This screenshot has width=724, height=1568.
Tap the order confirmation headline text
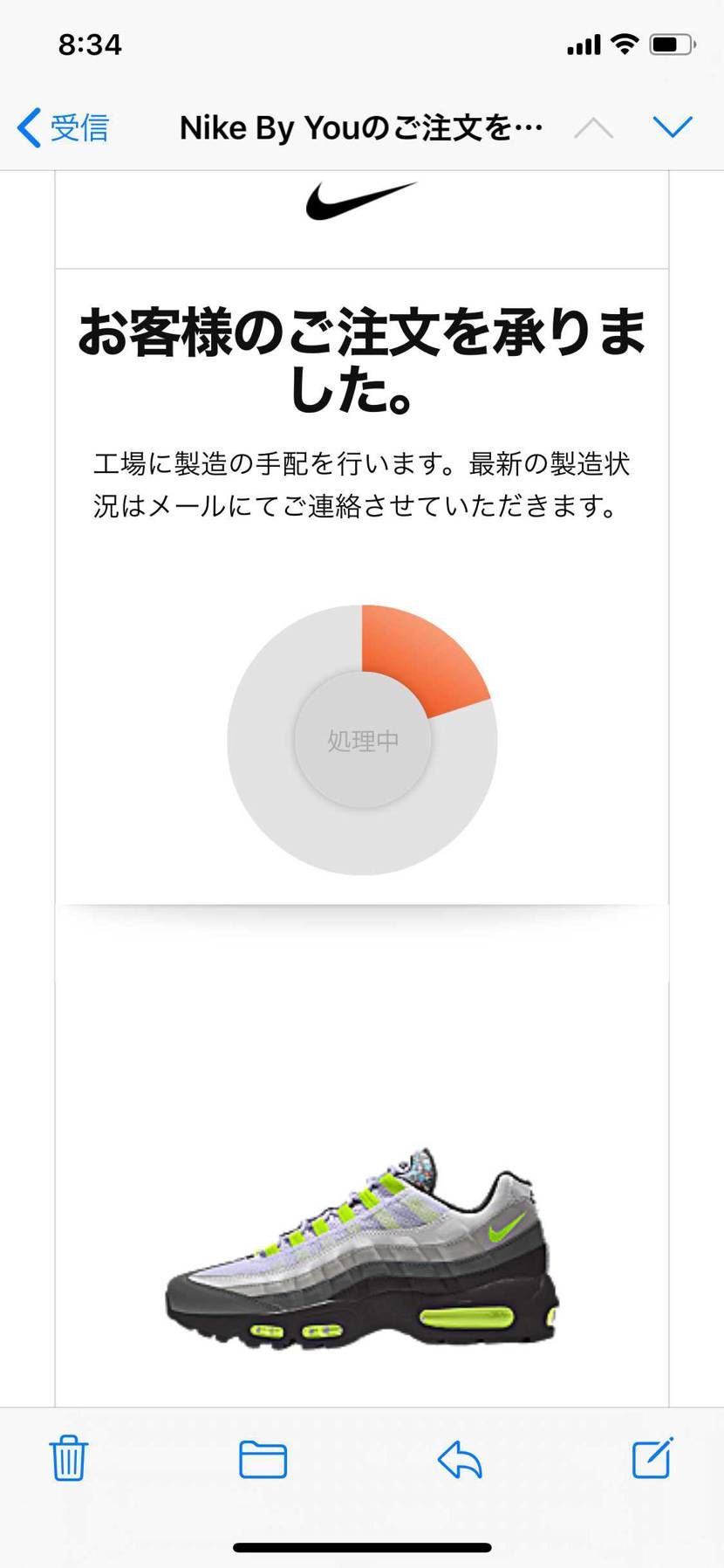[362, 358]
